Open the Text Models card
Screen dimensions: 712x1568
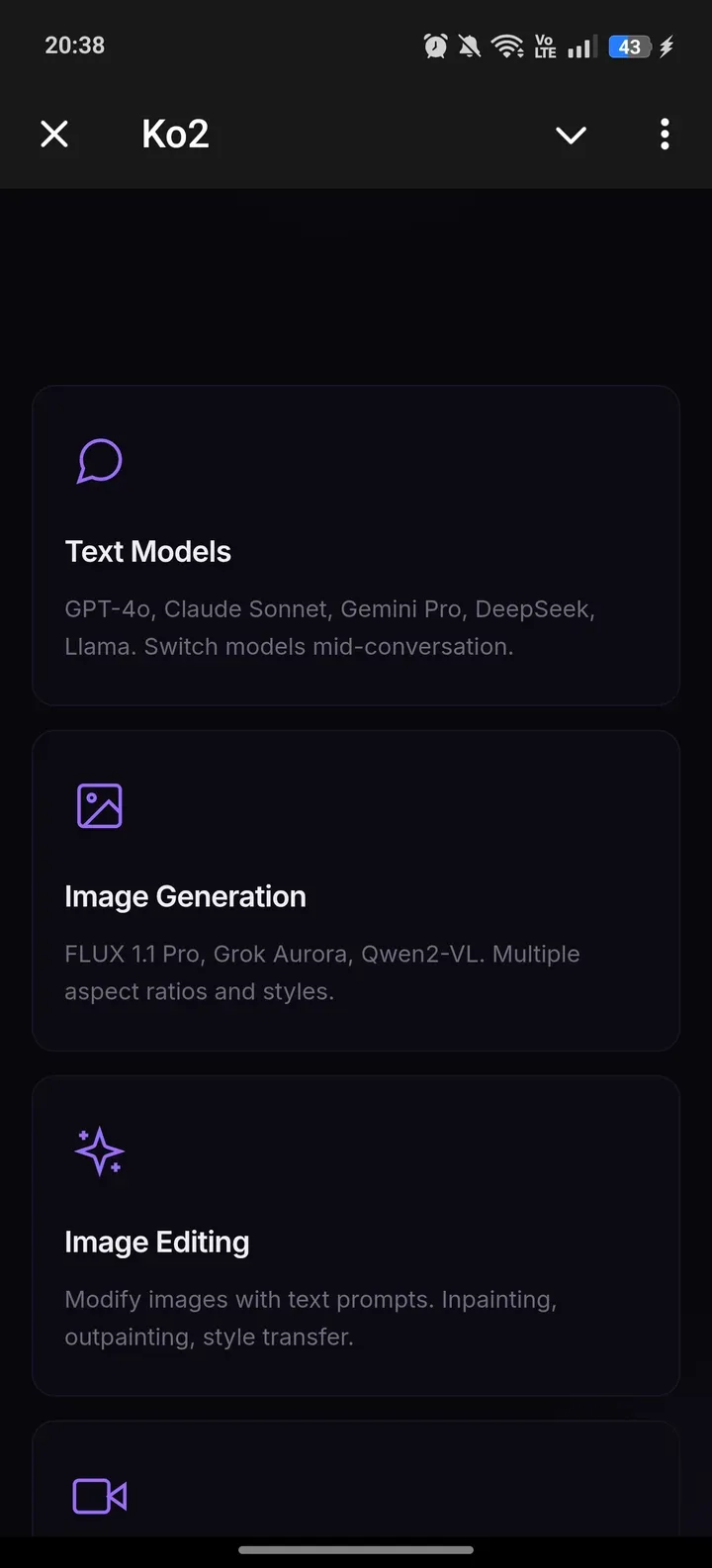[356, 545]
